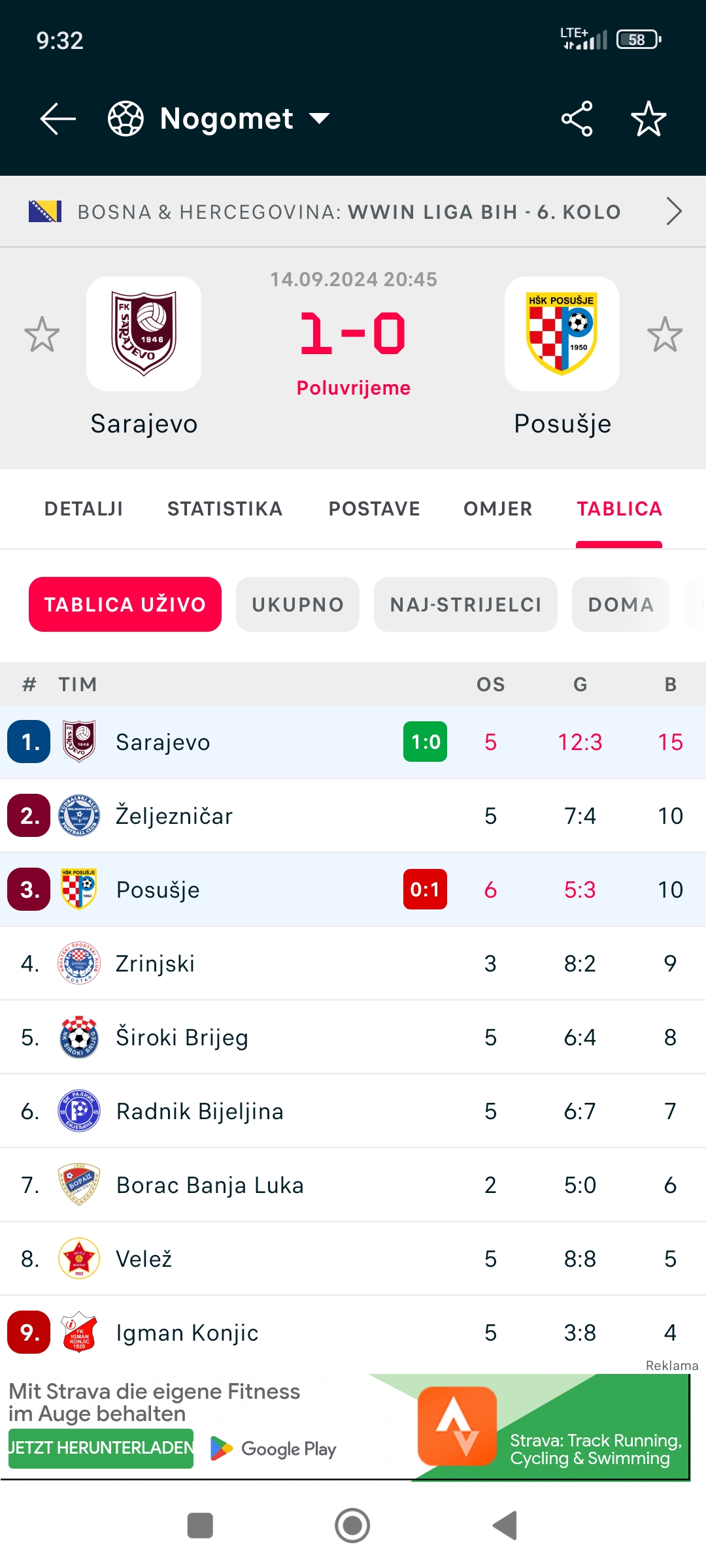Select the Naj-strijelci chip
Image resolution: width=706 pixels, height=1568 pixels.
click(465, 604)
